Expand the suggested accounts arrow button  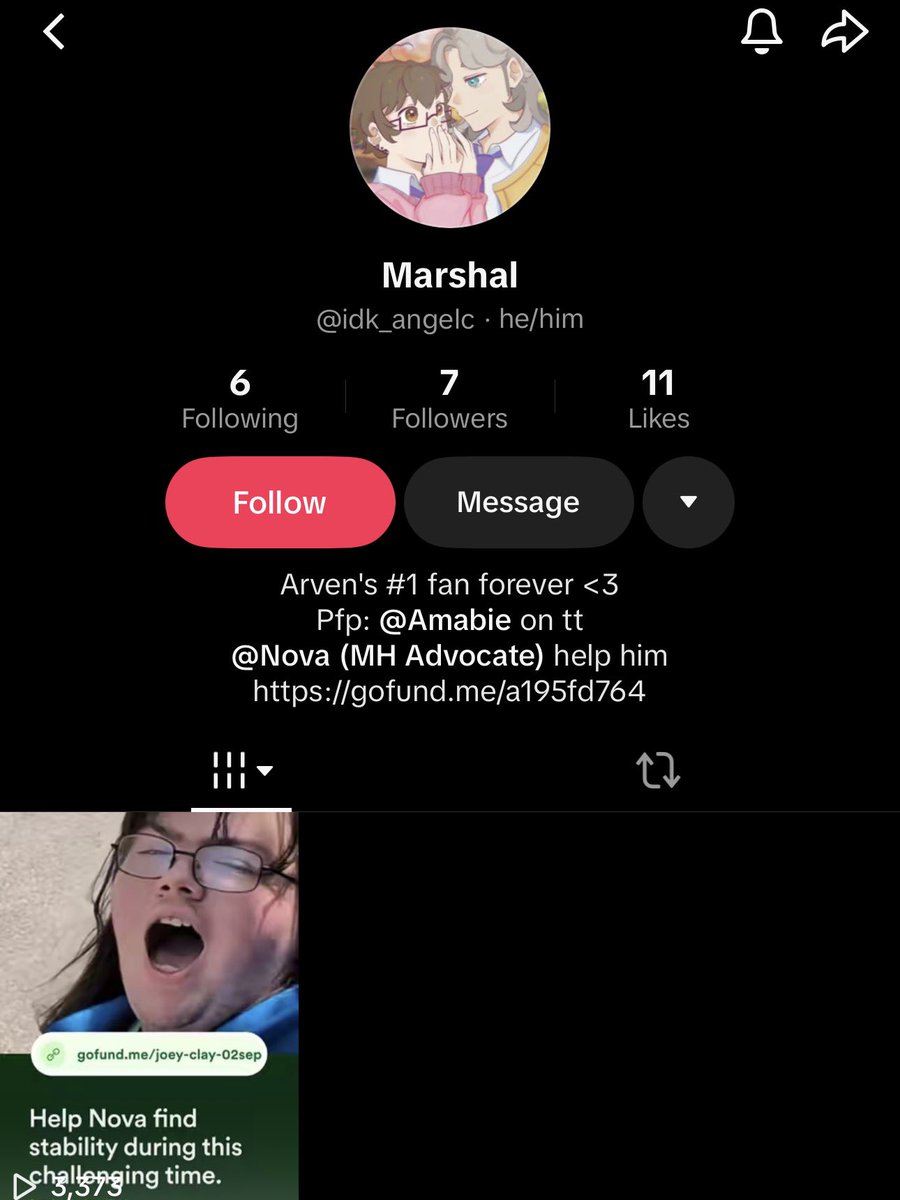pyautogui.click(x=688, y=502)
